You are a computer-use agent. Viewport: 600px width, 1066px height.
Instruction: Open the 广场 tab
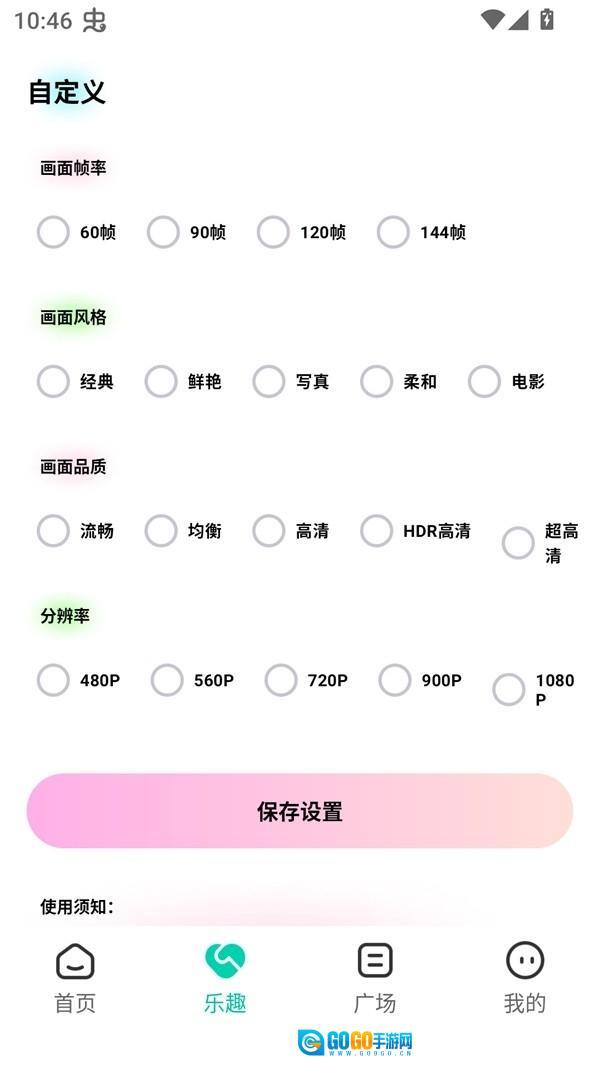click(375, 978)
